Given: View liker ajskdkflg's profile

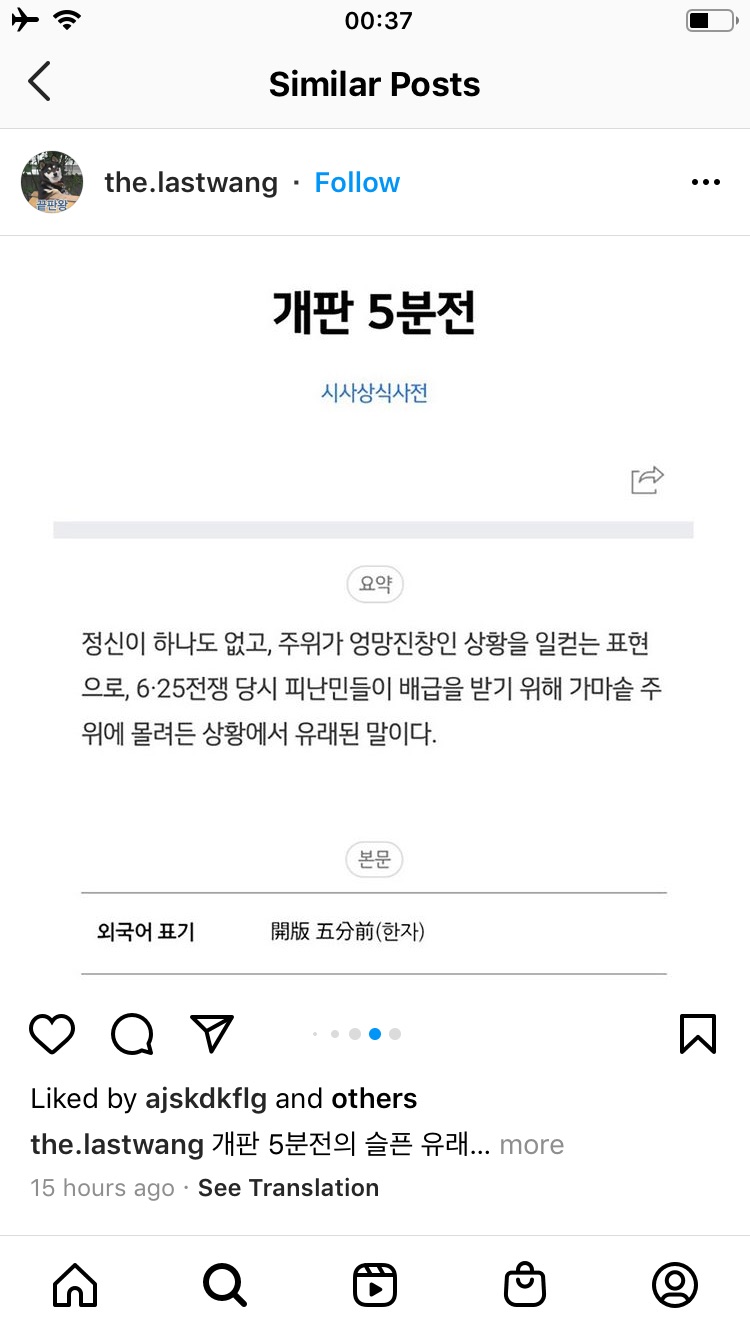Looking at the screenshot, I should [206, 1099].
